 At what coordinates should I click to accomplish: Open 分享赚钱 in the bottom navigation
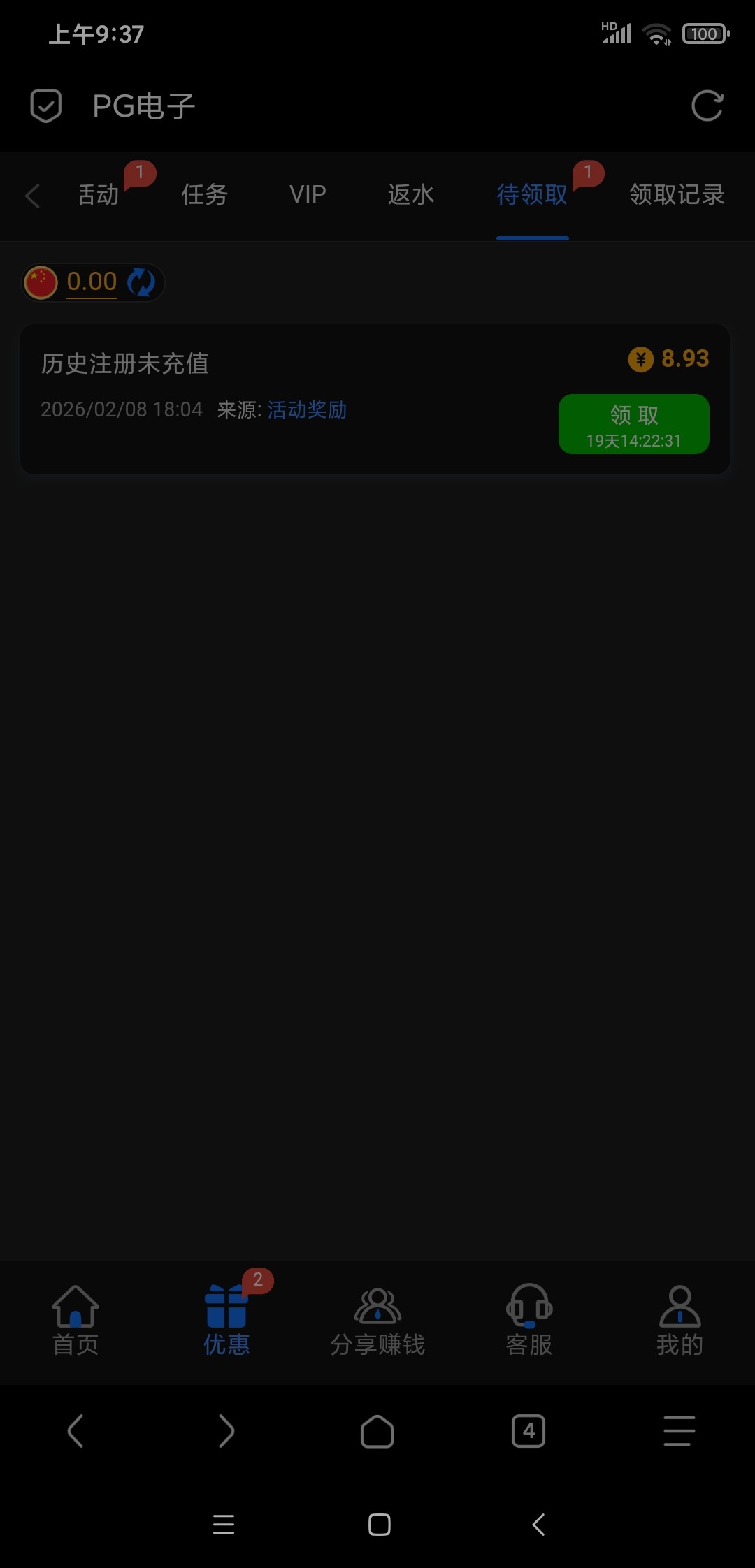pyautogui.click(x=377, y=1321)
